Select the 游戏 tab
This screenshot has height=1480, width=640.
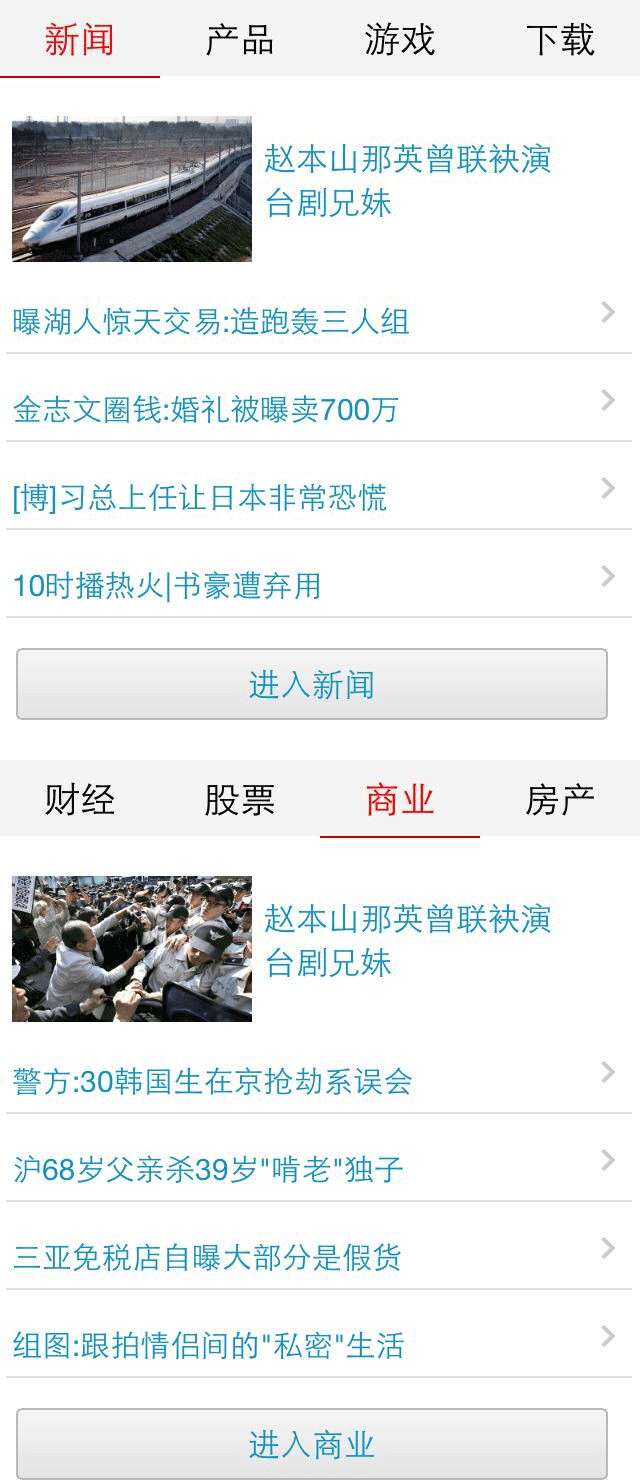[x=400, y=40]
